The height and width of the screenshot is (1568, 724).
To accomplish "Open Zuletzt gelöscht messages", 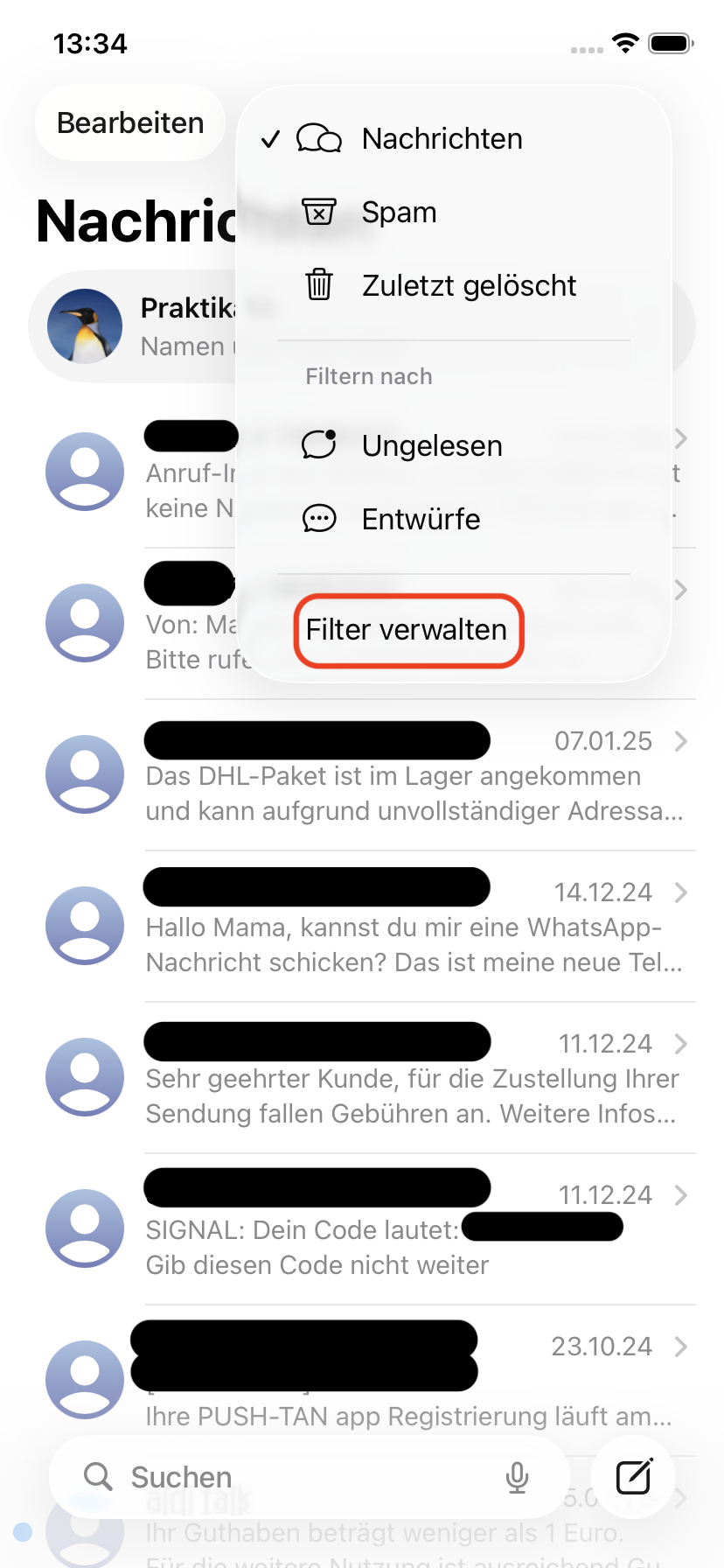I will pyautogui.click(x=469, y=286).
